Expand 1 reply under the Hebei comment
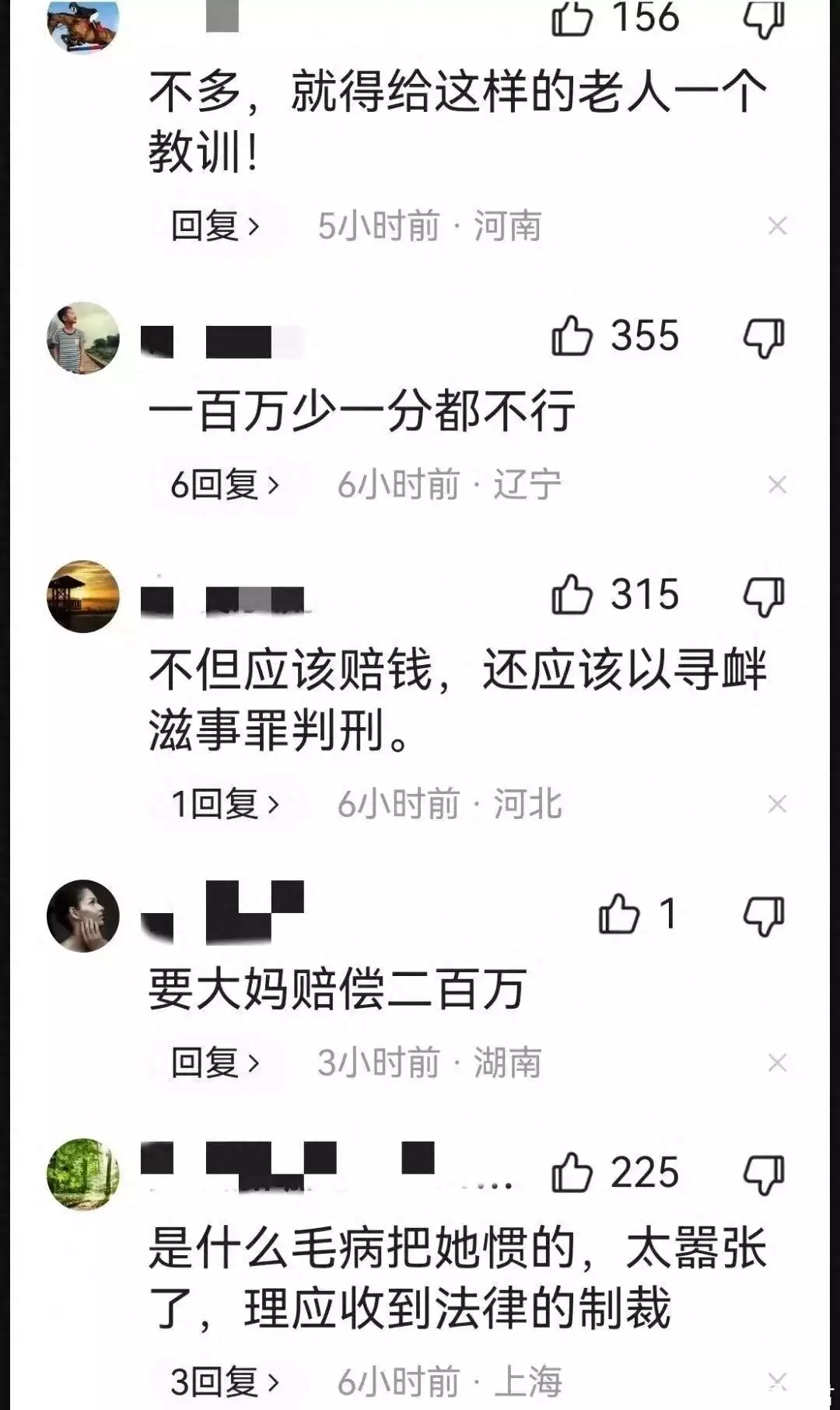Viewport: 840px width, 1410px height. tap(224, 804)
